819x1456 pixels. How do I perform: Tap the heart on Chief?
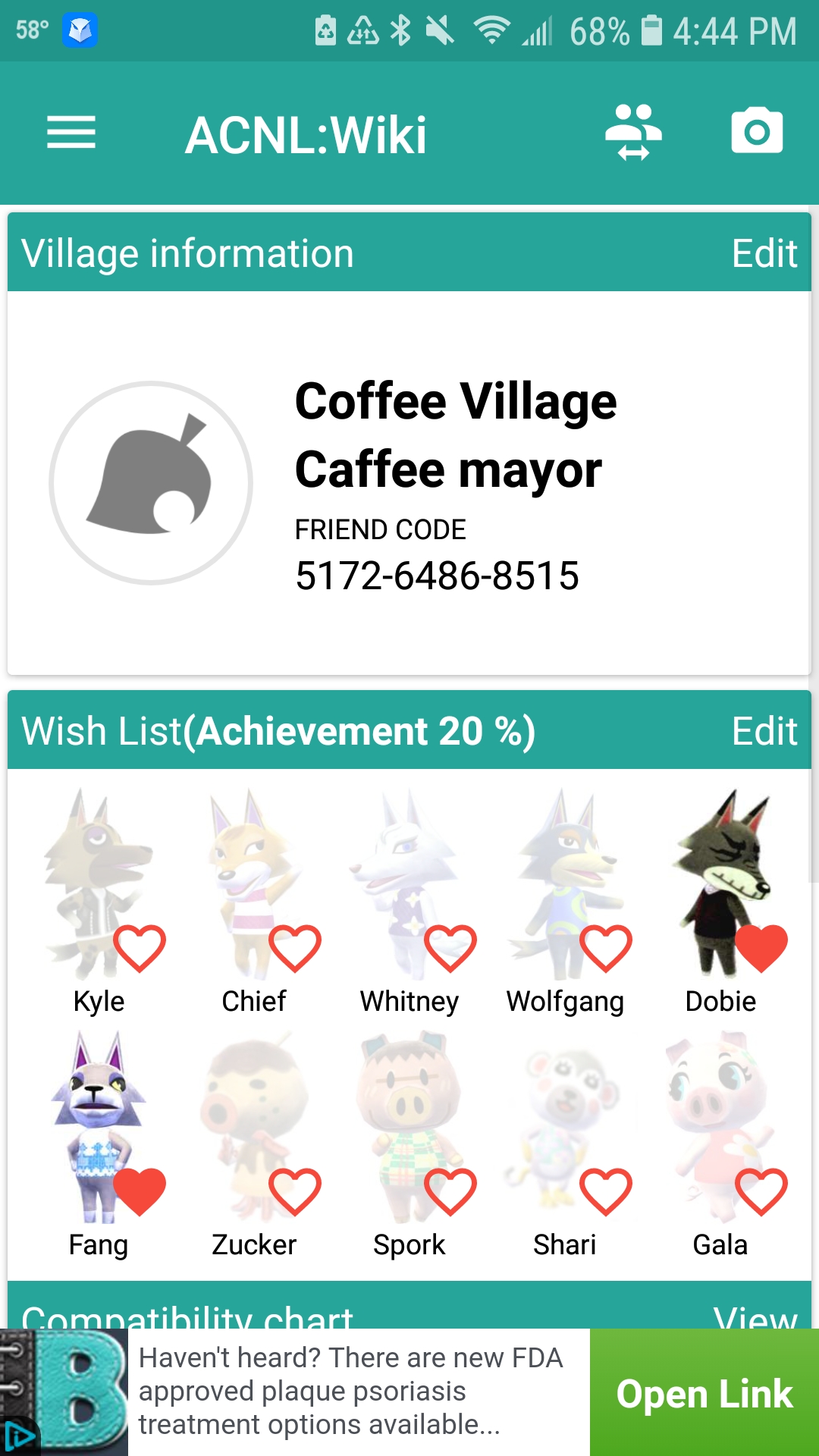tap(295, 948)
